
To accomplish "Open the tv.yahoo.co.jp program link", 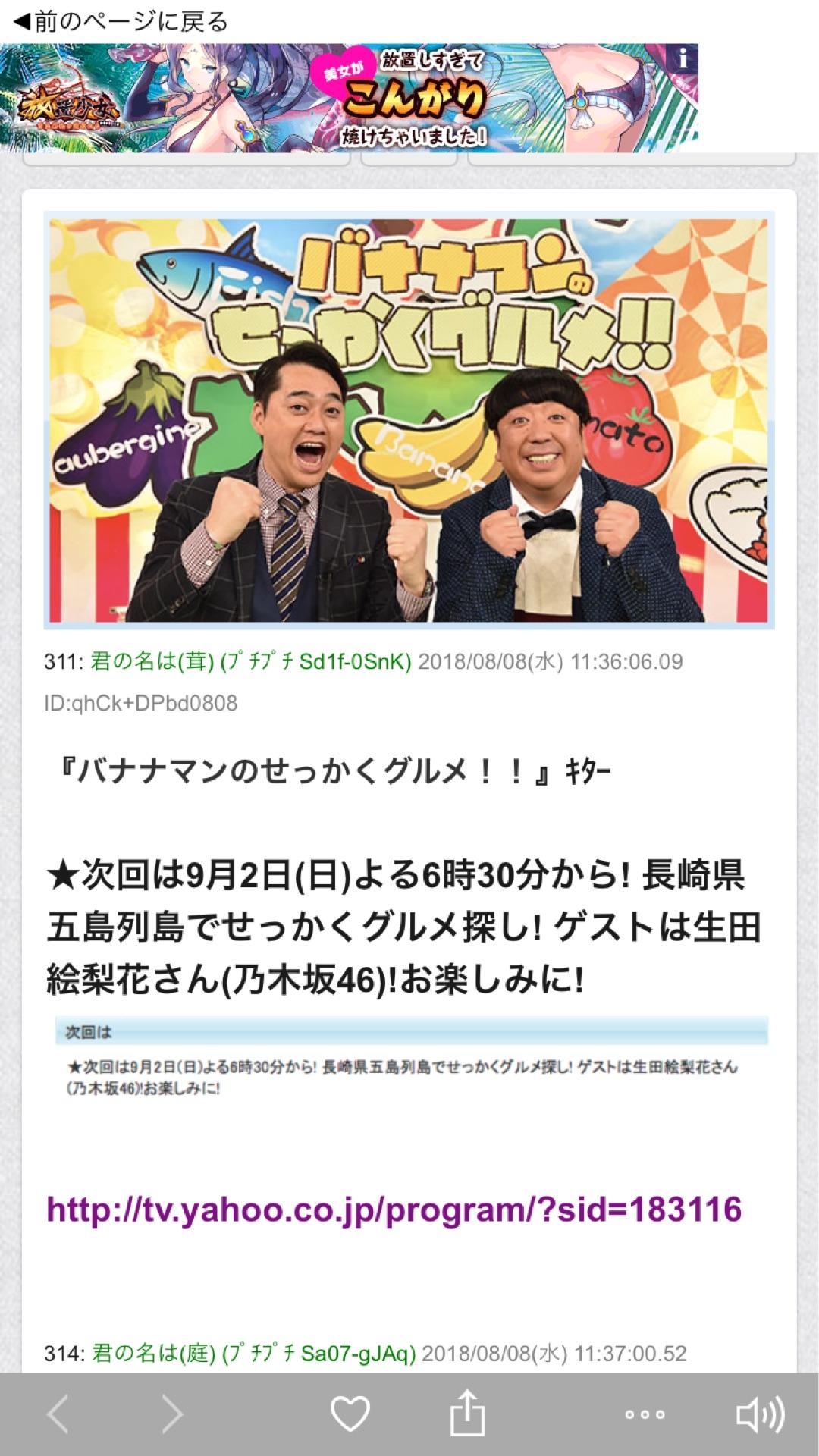I will pos(394,1209).
